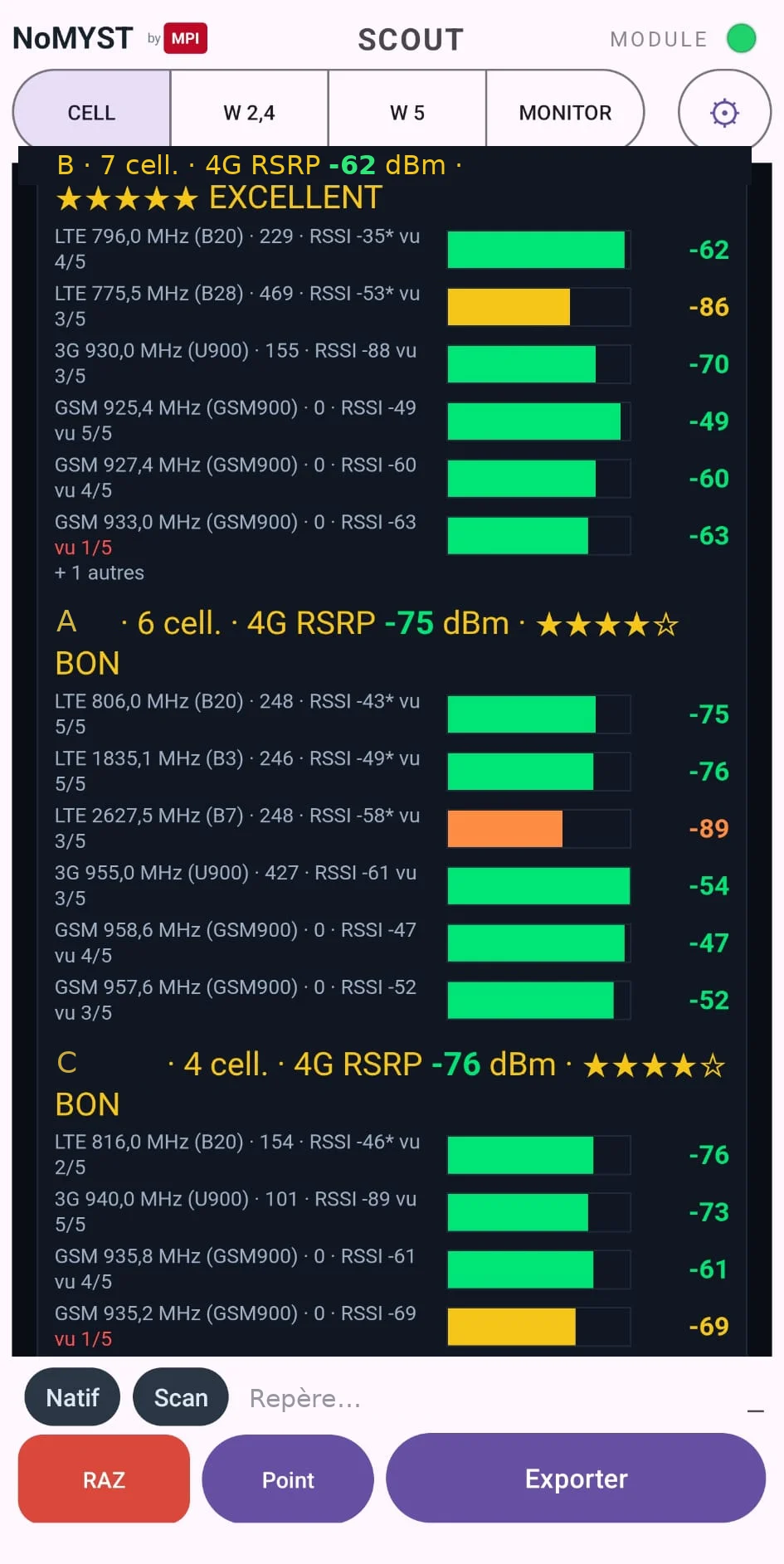Select the Natif chip
Image resolution: width=784 pixels, height=1564 pixels.
[x=73, y=1397]
